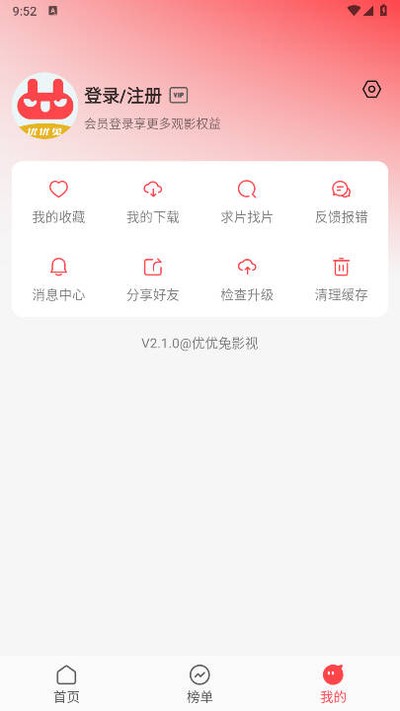Select the 我的 profile tab

pyautogui.click(x=333, y=684)
